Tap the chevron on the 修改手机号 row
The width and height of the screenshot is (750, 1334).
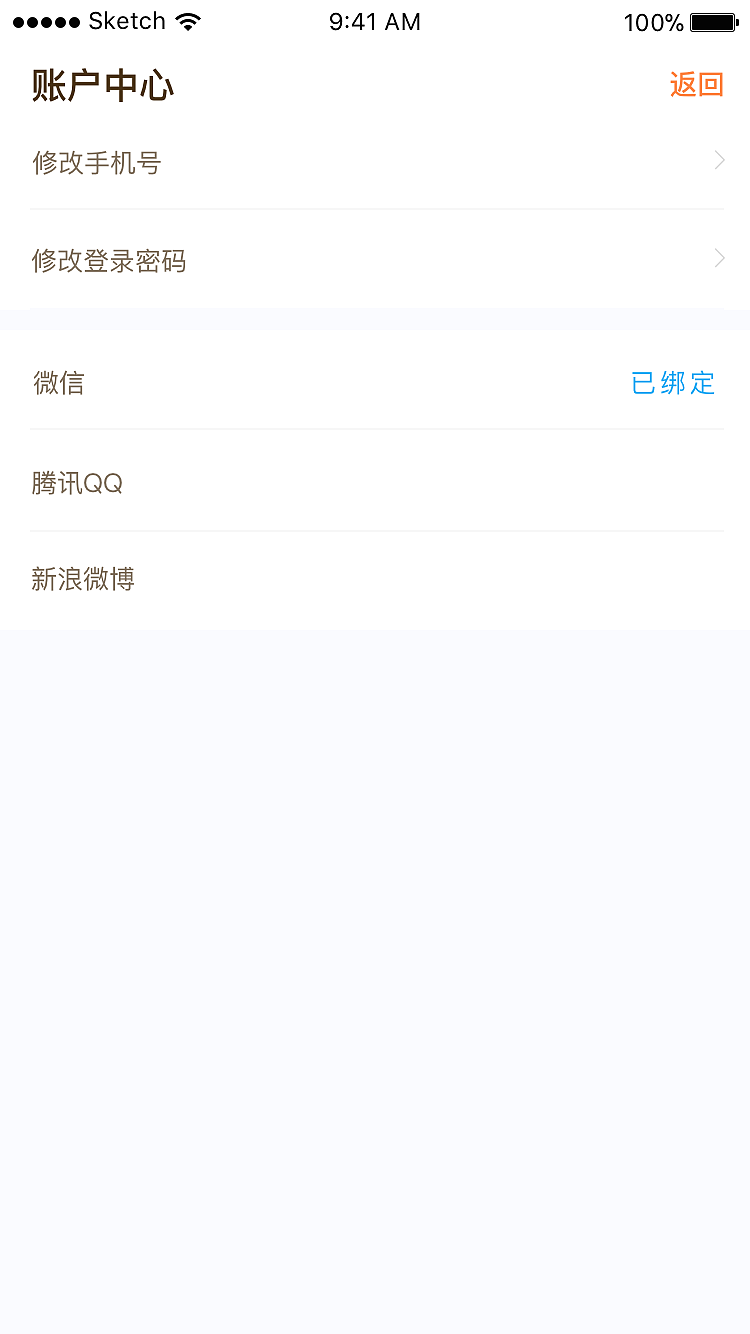tap(719, 160)
